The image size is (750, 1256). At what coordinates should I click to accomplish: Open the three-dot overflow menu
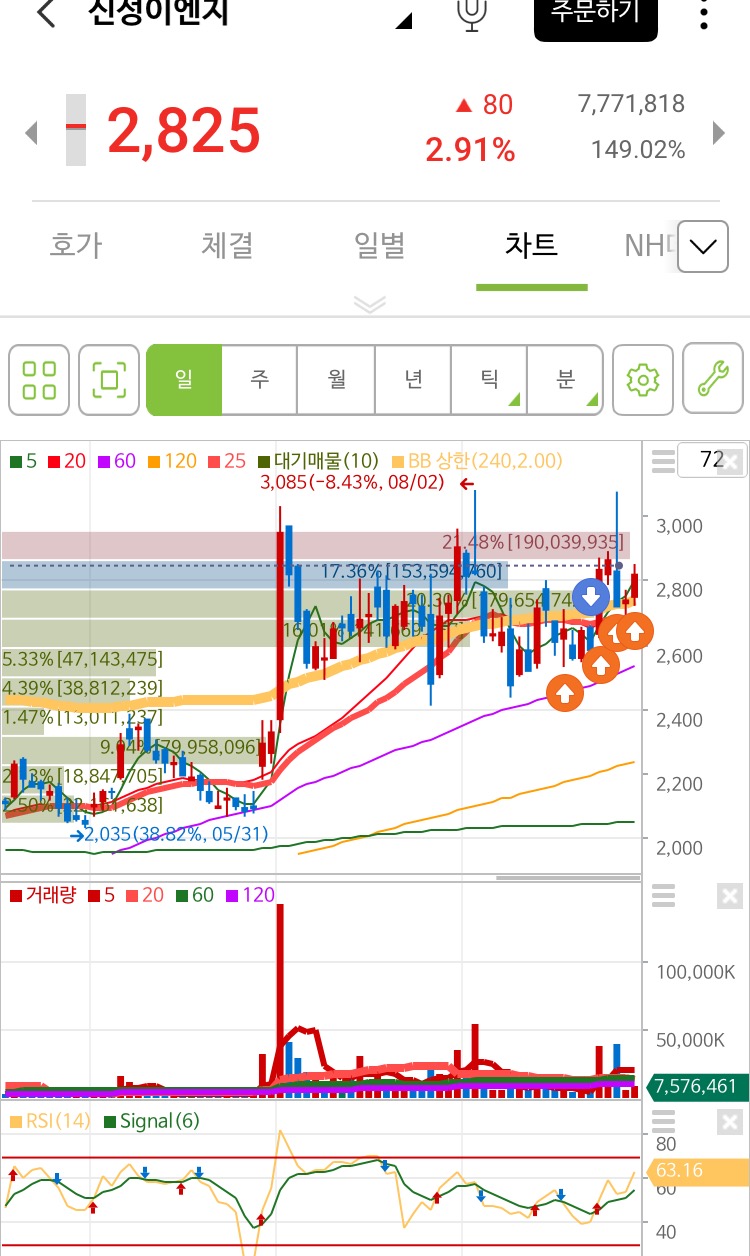[704, 14]
